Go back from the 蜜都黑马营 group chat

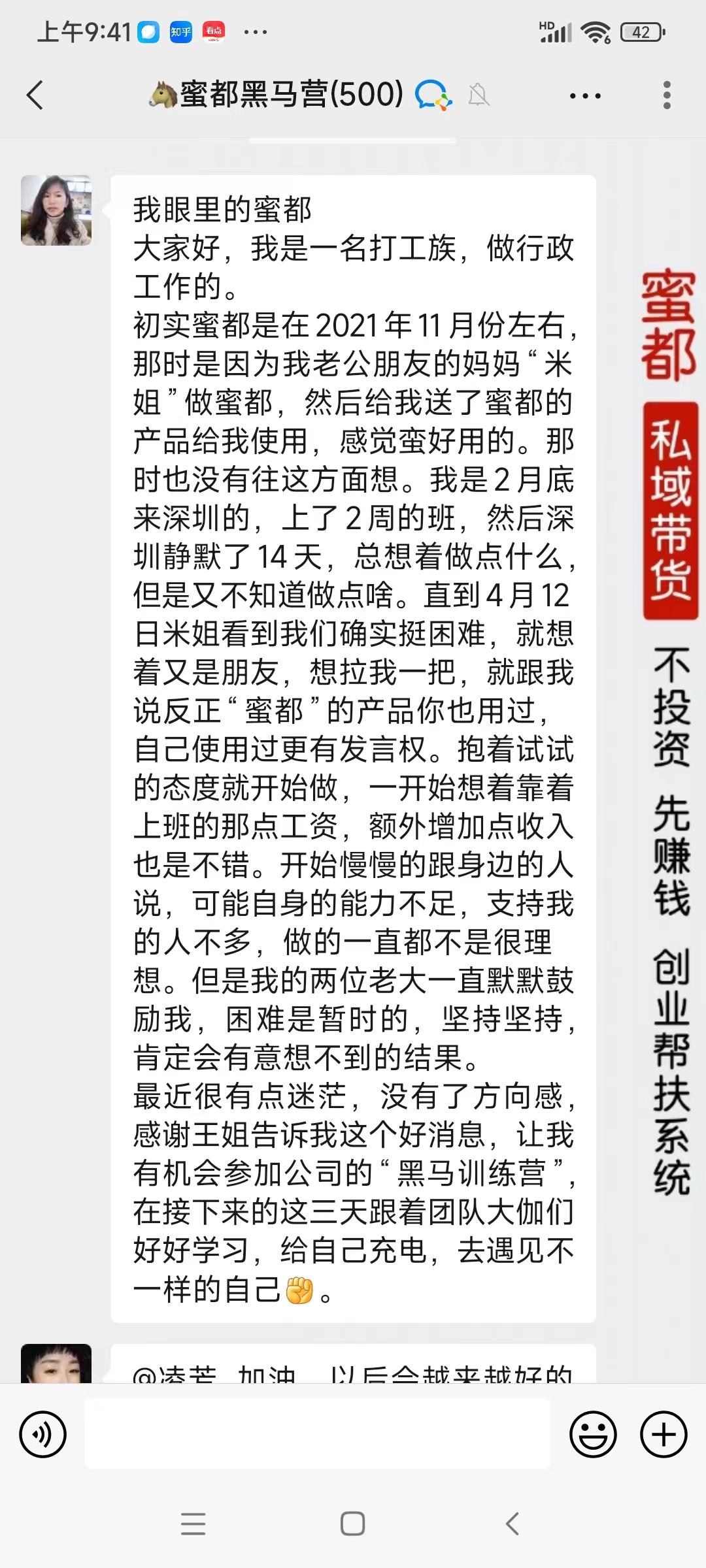point(35,95)
